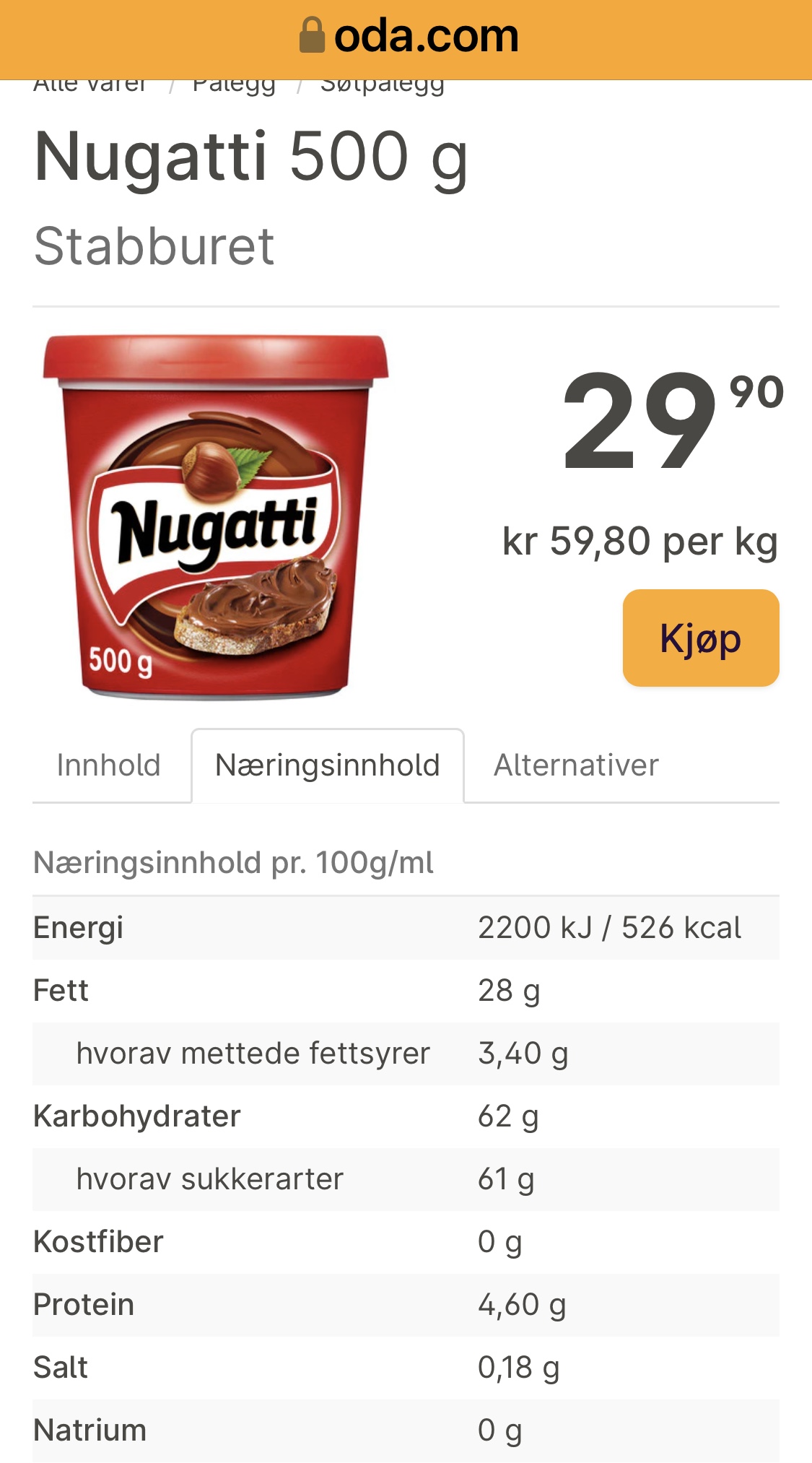Open the Alternativer tab
Screen dimensions: 812x1463
click(576, 765)
